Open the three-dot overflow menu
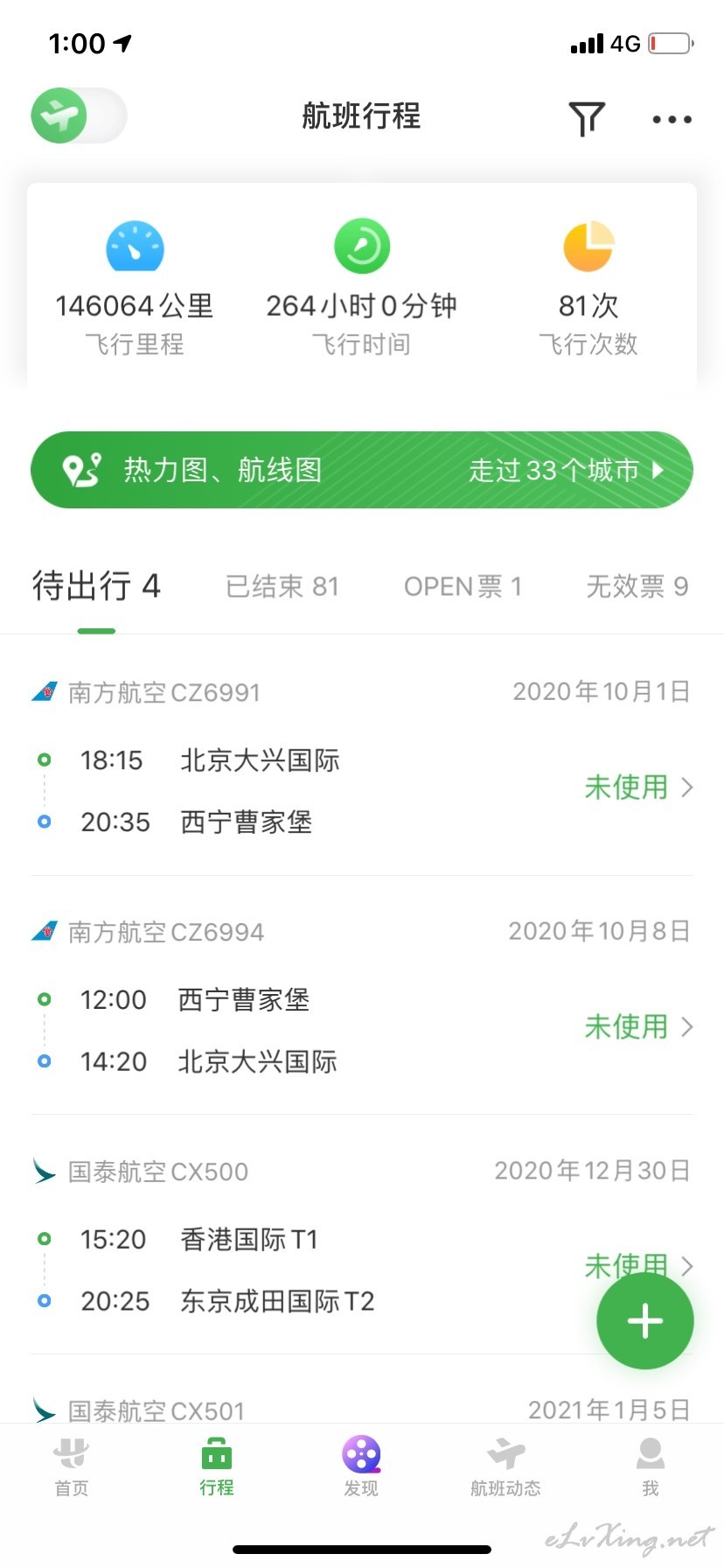 672,119
